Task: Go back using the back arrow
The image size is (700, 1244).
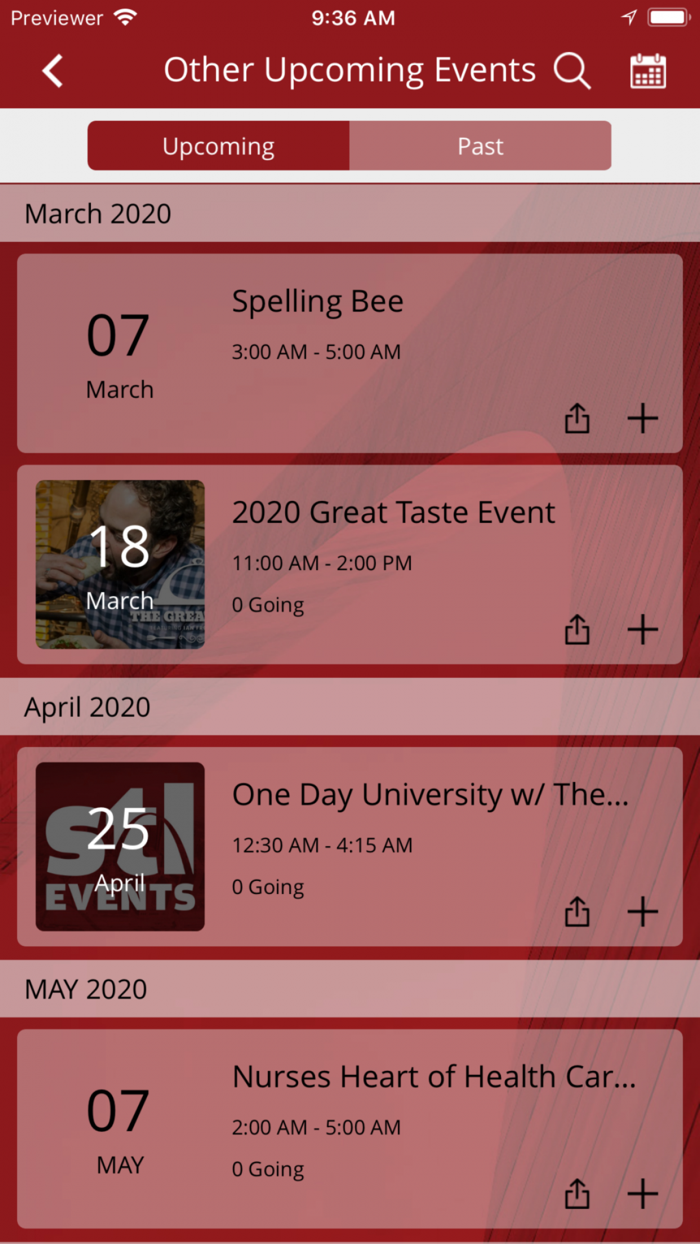Action: pyautogui.click(x=53, y=71)
